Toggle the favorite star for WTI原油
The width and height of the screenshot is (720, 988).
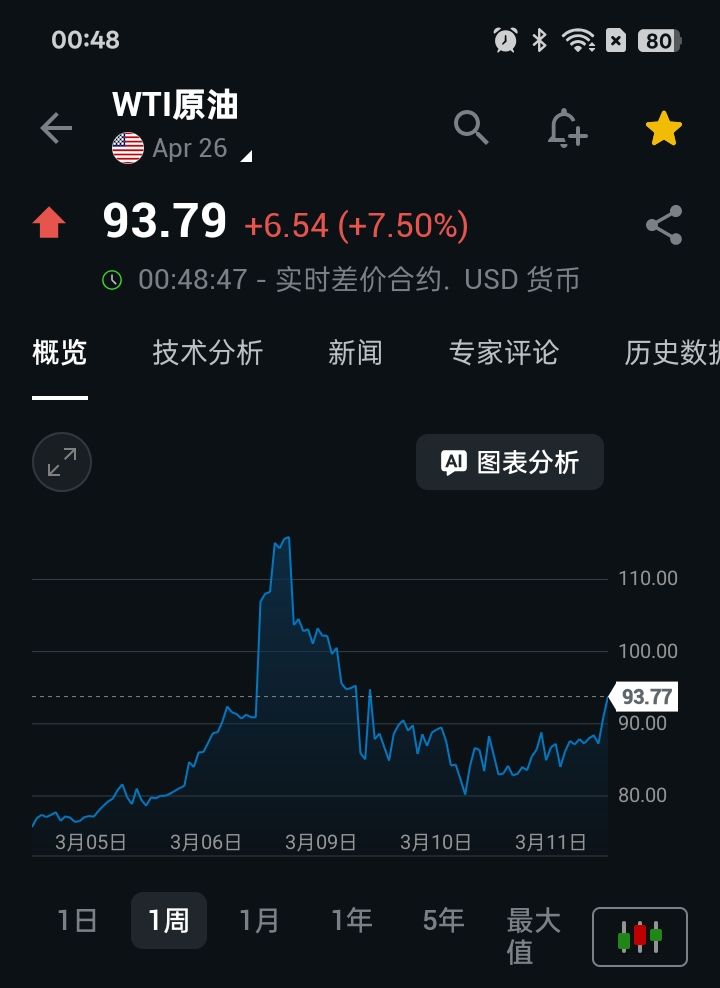pos(663,128)
